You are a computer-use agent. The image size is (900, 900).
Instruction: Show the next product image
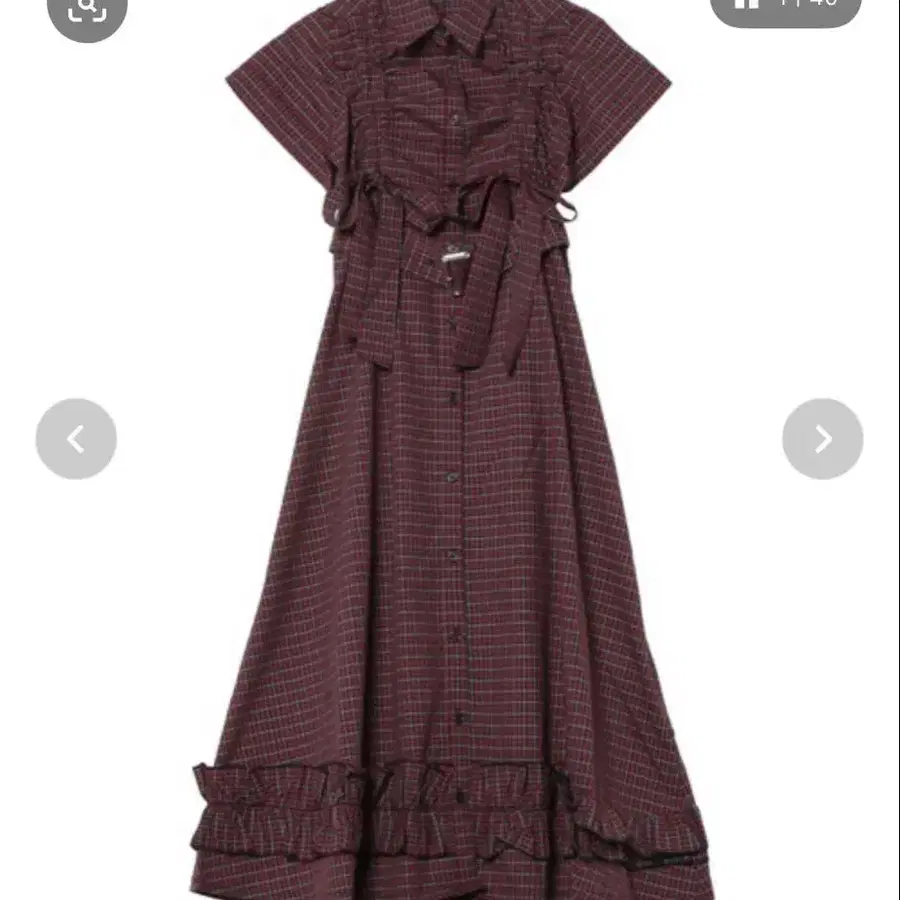point(823,439)
